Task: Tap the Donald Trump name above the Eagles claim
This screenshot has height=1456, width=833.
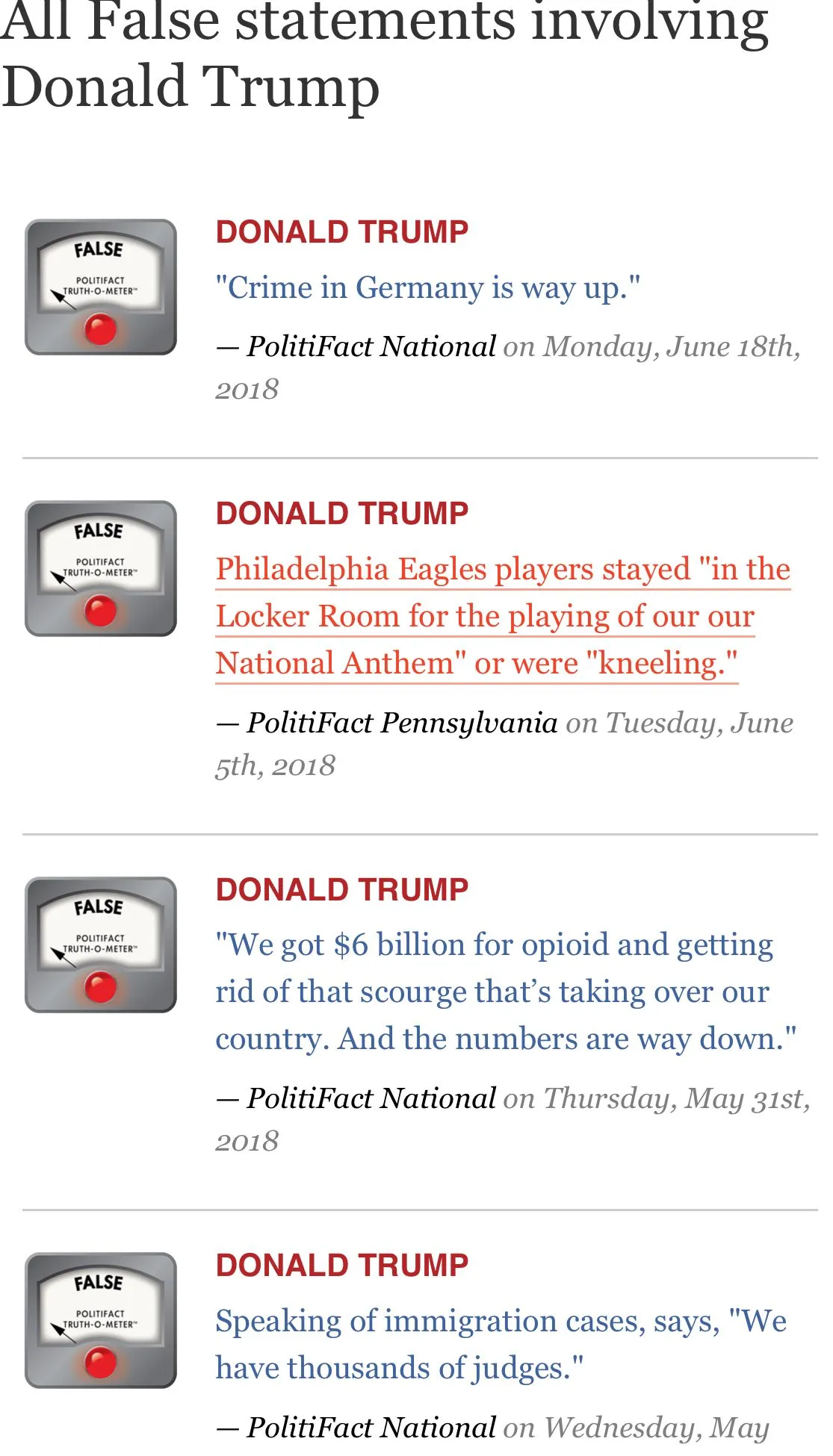Action: click(x=342, y=514)
